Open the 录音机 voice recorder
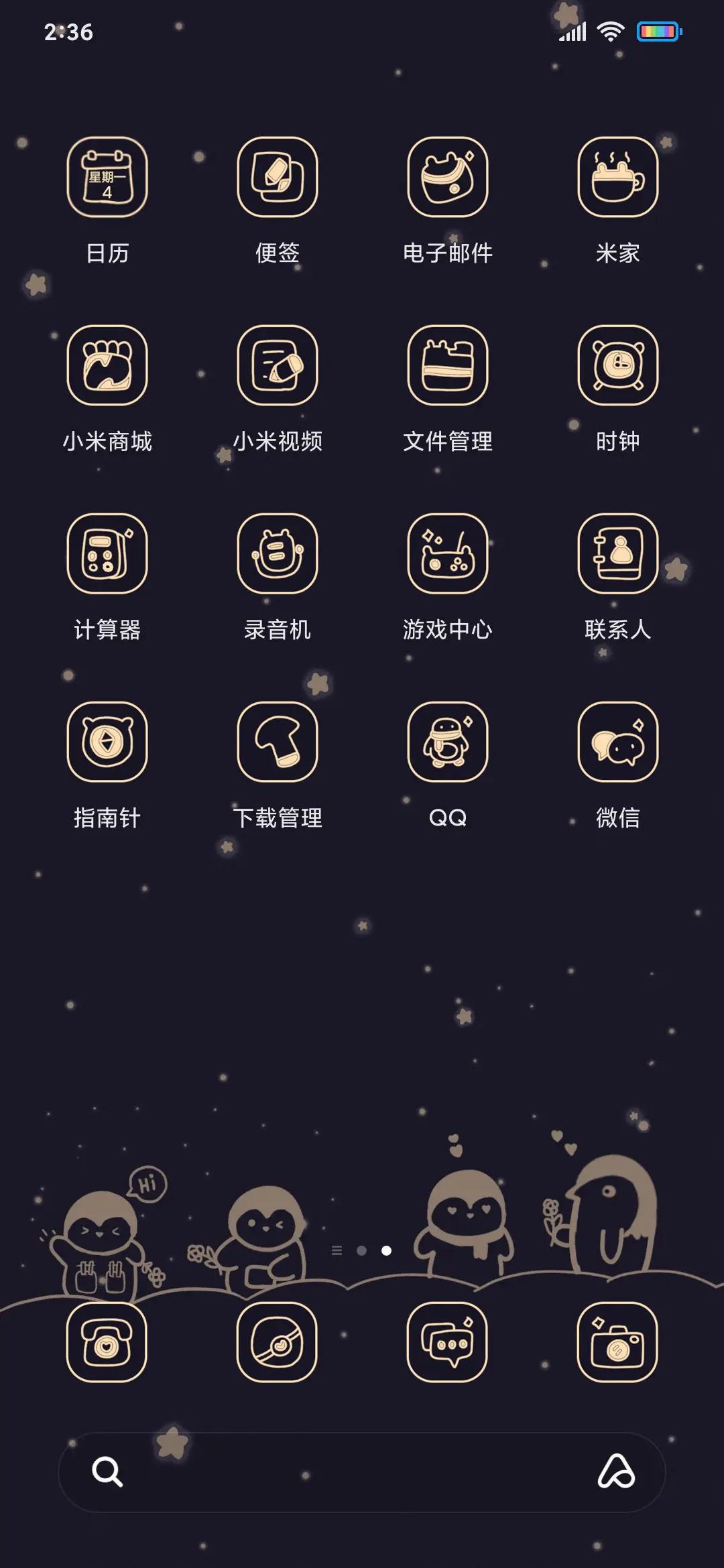Screen dimensions: 724x1568 point(277,555)
